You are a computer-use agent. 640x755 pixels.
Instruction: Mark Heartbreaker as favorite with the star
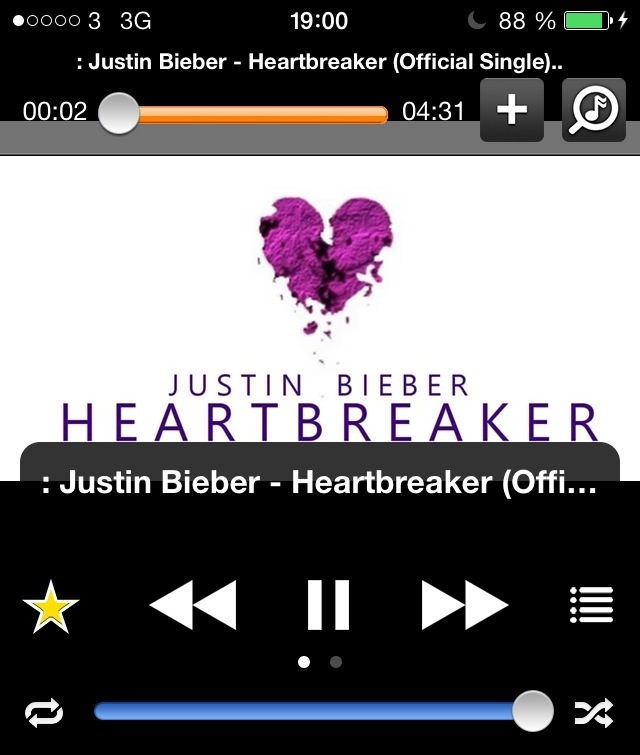click(50, 608)
